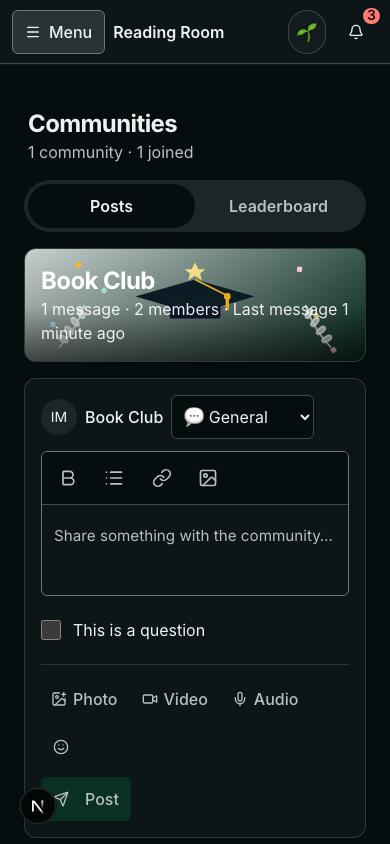The width and height of the screenshot is (390, 844).
Task: Open the Book Club community card
Action: pyautogui.click(x=195, y=305)
